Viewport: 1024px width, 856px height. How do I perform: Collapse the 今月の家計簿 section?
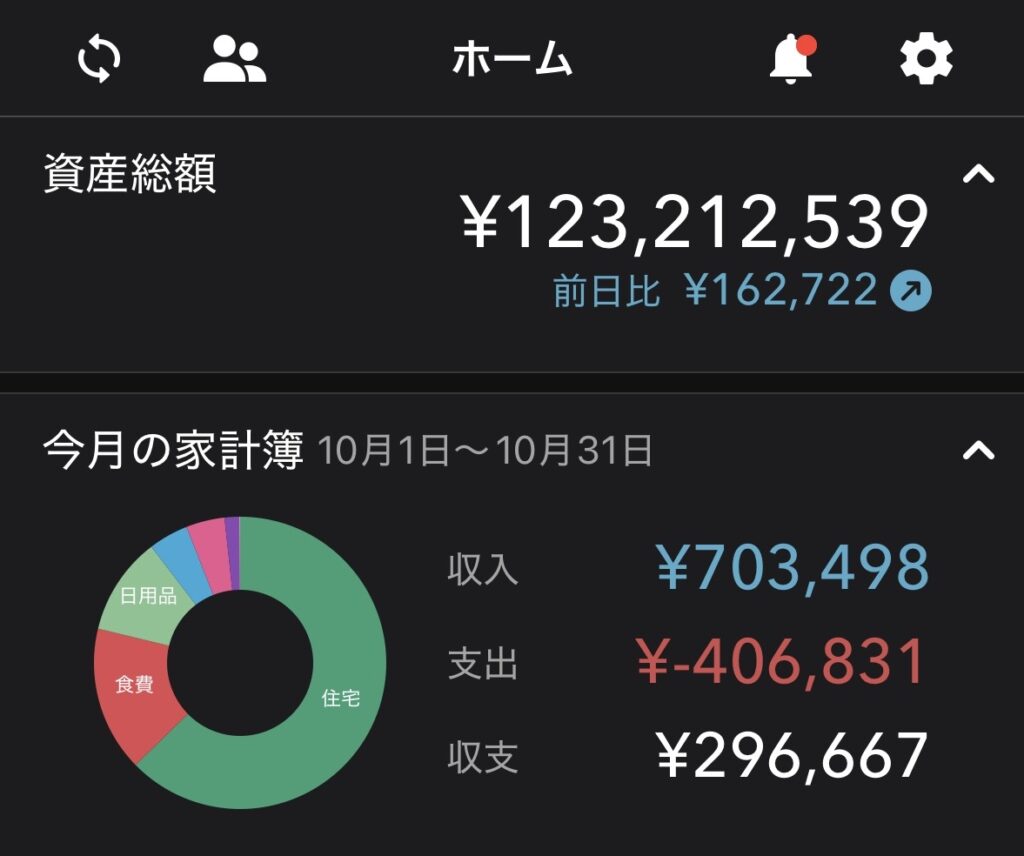978,451
